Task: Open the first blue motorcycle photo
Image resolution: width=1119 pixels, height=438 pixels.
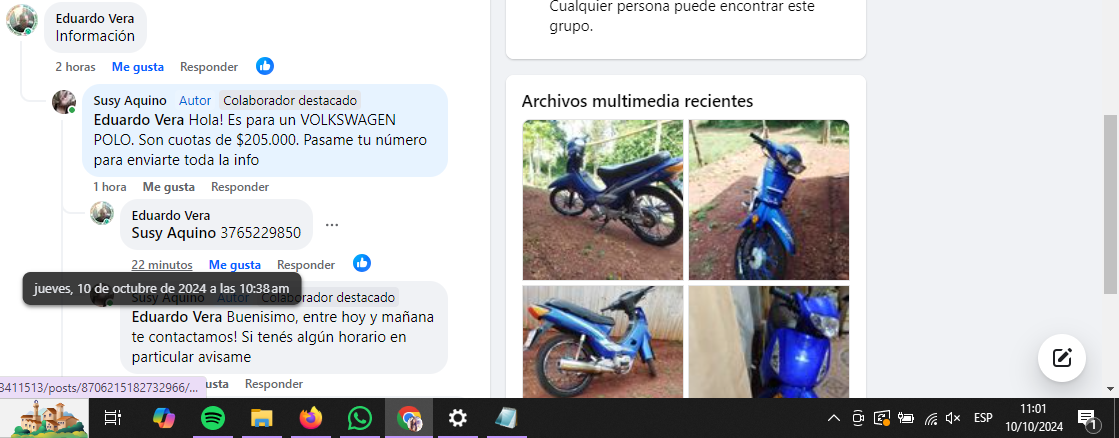Action: (602, 199)
